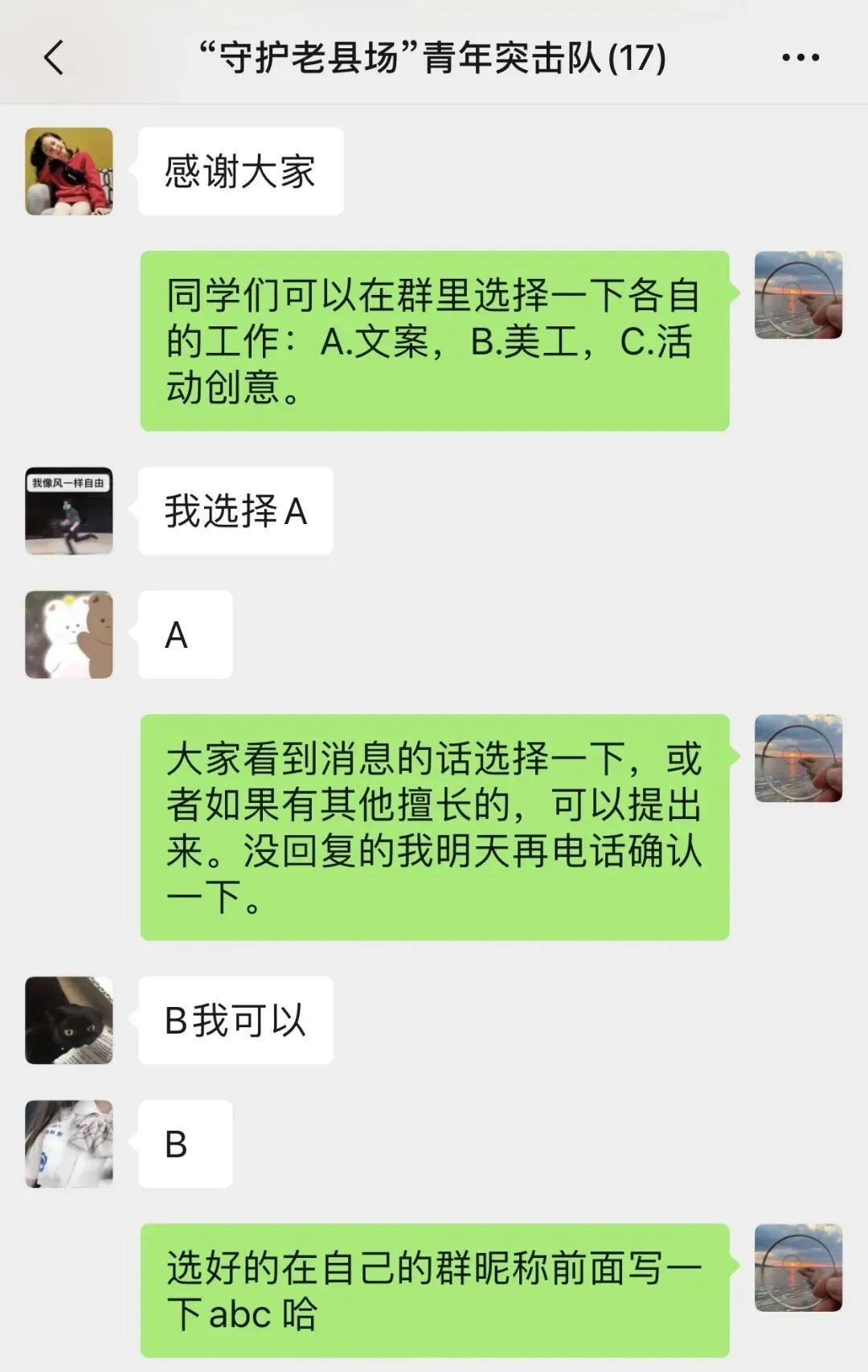Open the group chat overflow menu

click(x=800, y=58)
